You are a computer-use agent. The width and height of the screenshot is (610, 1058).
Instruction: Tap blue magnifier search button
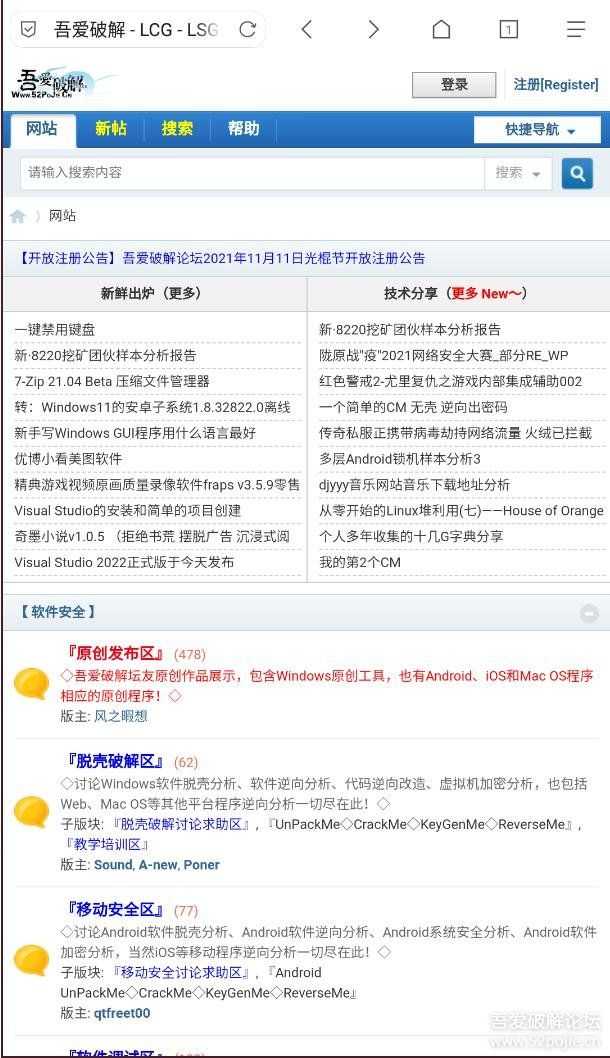(577, 173)
